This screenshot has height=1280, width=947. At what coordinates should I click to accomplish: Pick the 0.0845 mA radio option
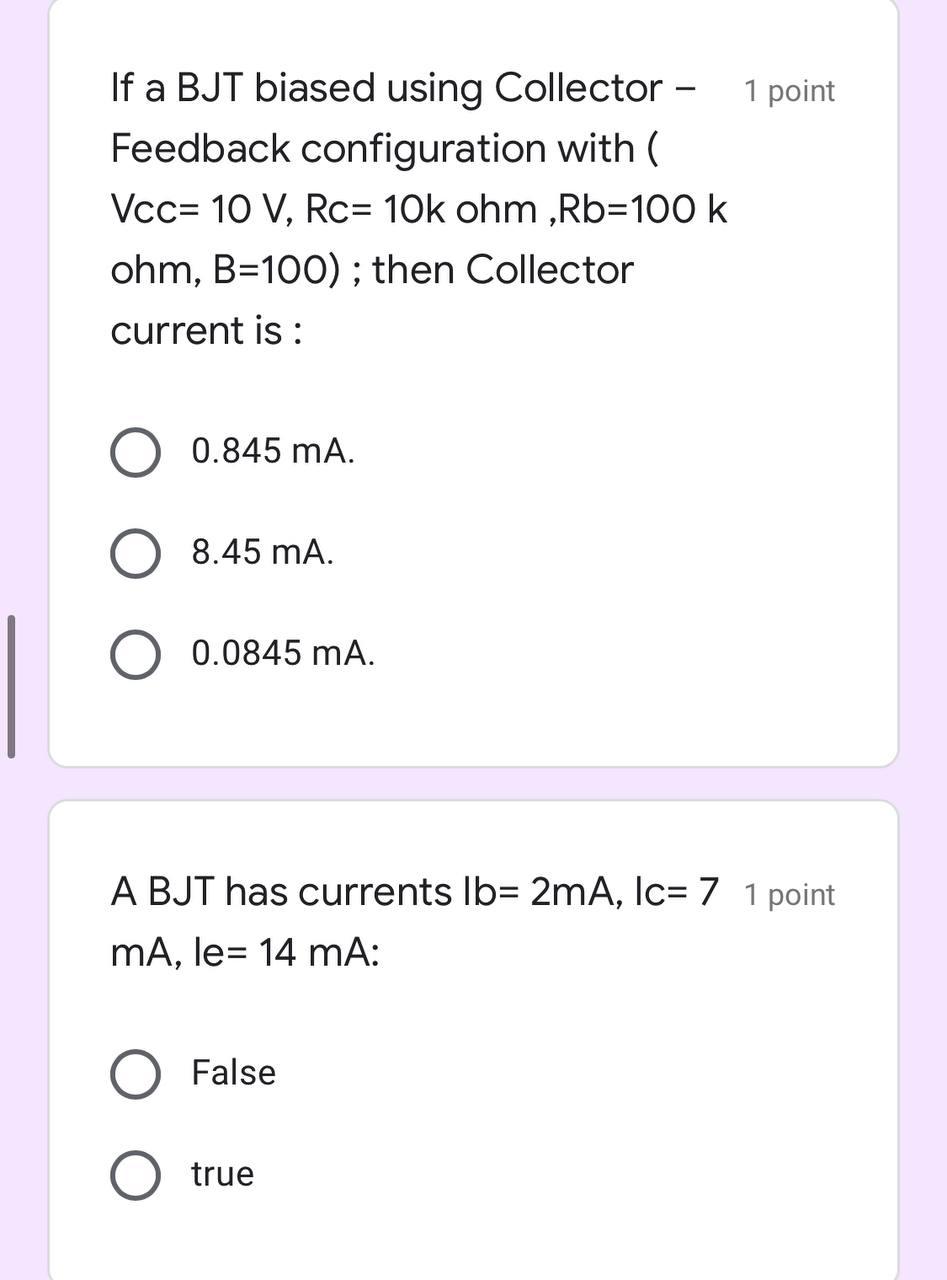pos(135,654)
